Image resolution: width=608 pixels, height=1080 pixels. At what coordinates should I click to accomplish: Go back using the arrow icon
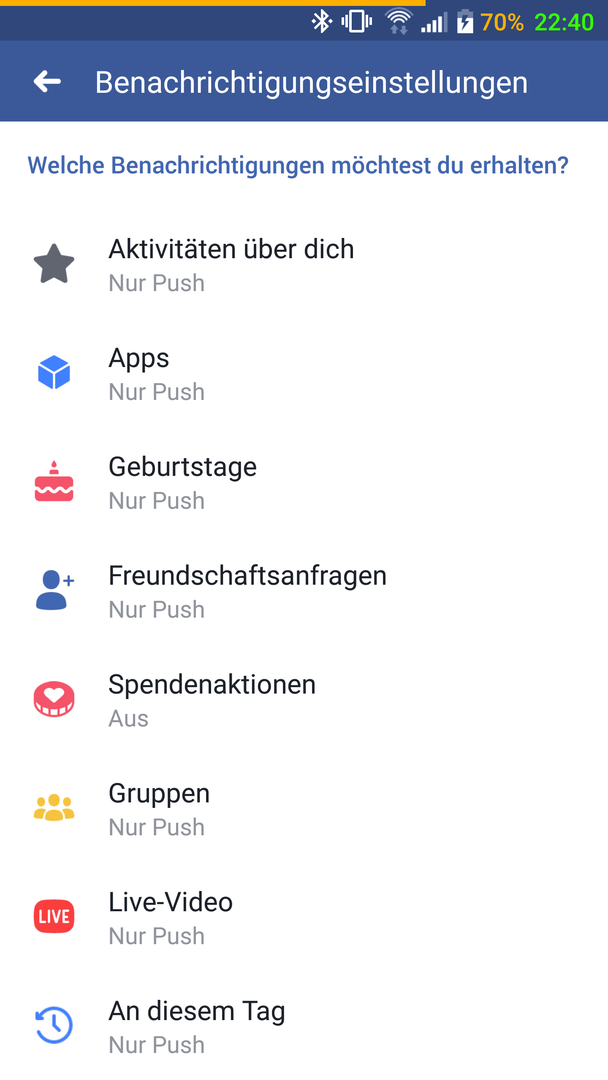[x=47, y=82]
